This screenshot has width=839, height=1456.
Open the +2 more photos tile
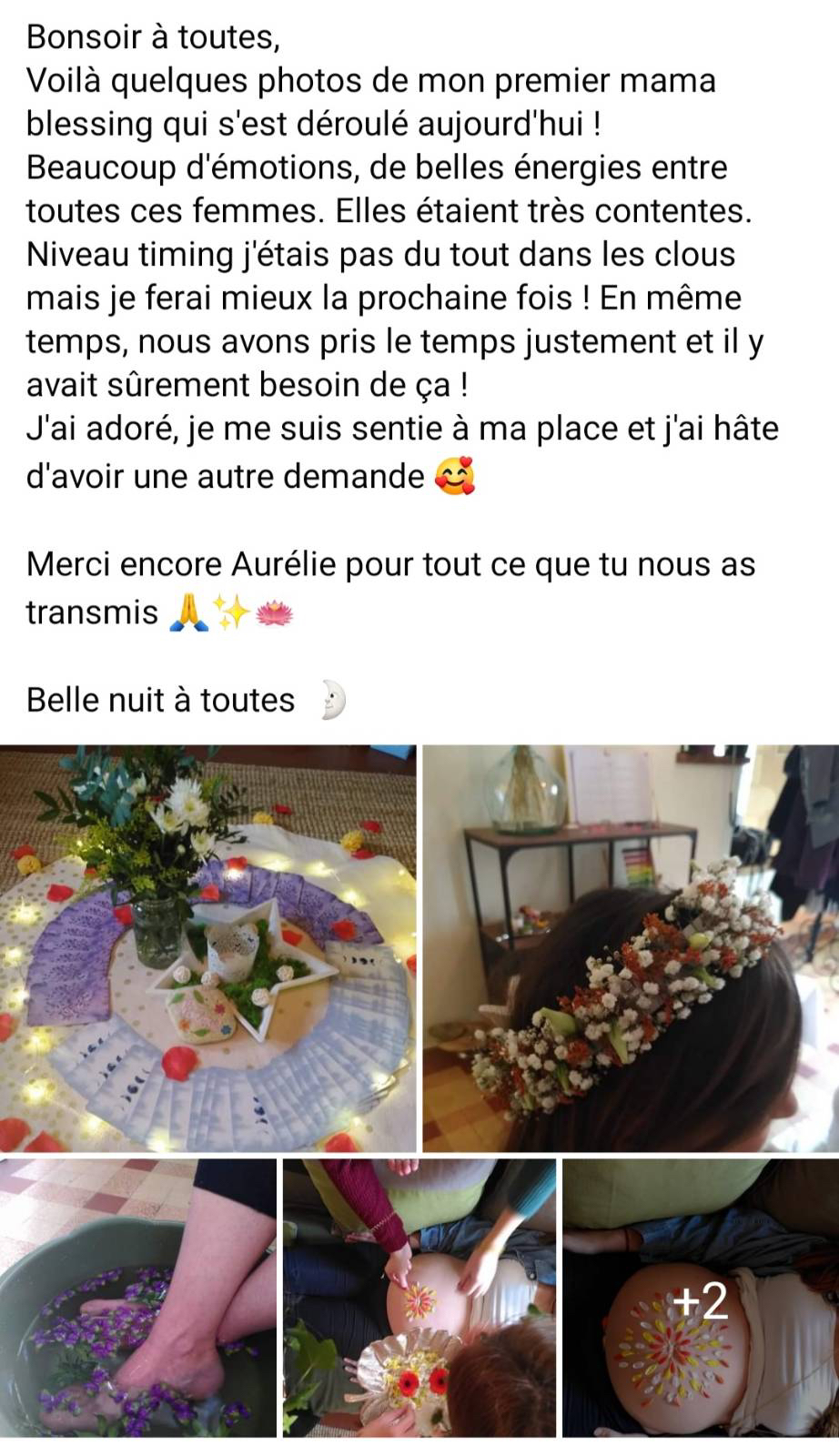point(700,1298)
